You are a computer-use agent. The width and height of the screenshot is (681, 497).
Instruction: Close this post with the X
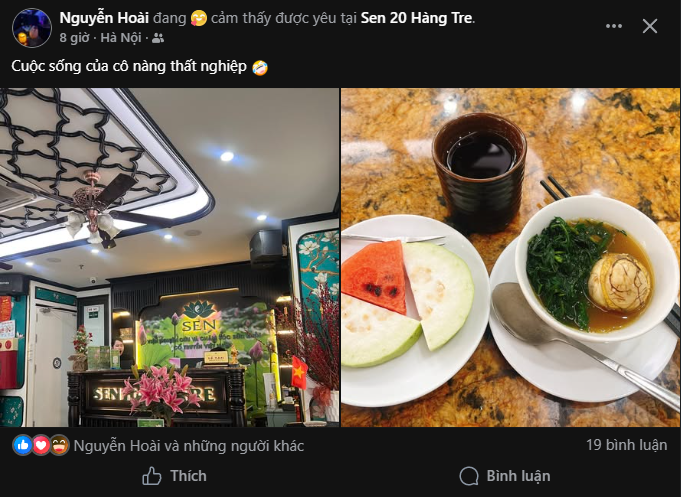649,26
